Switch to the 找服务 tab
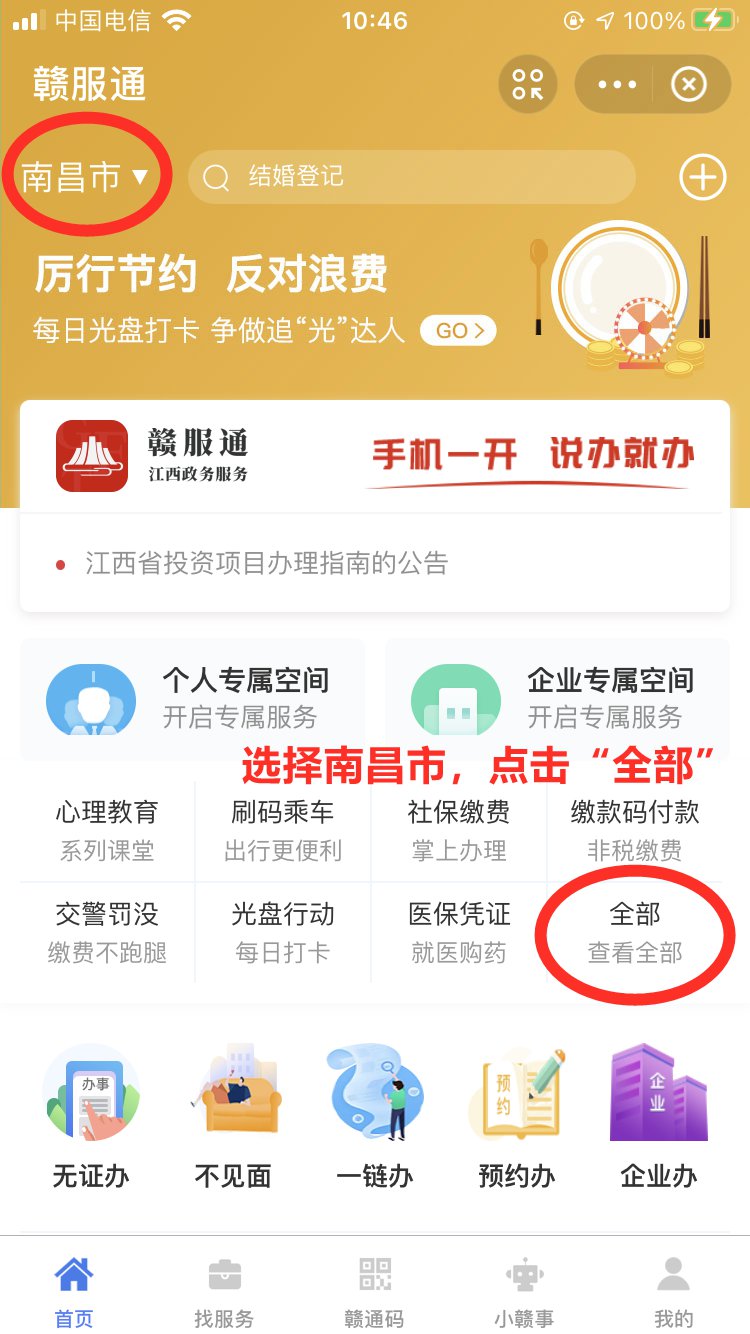The width and height of the screenshot is (750, 1334). (x=224, y=1292)
